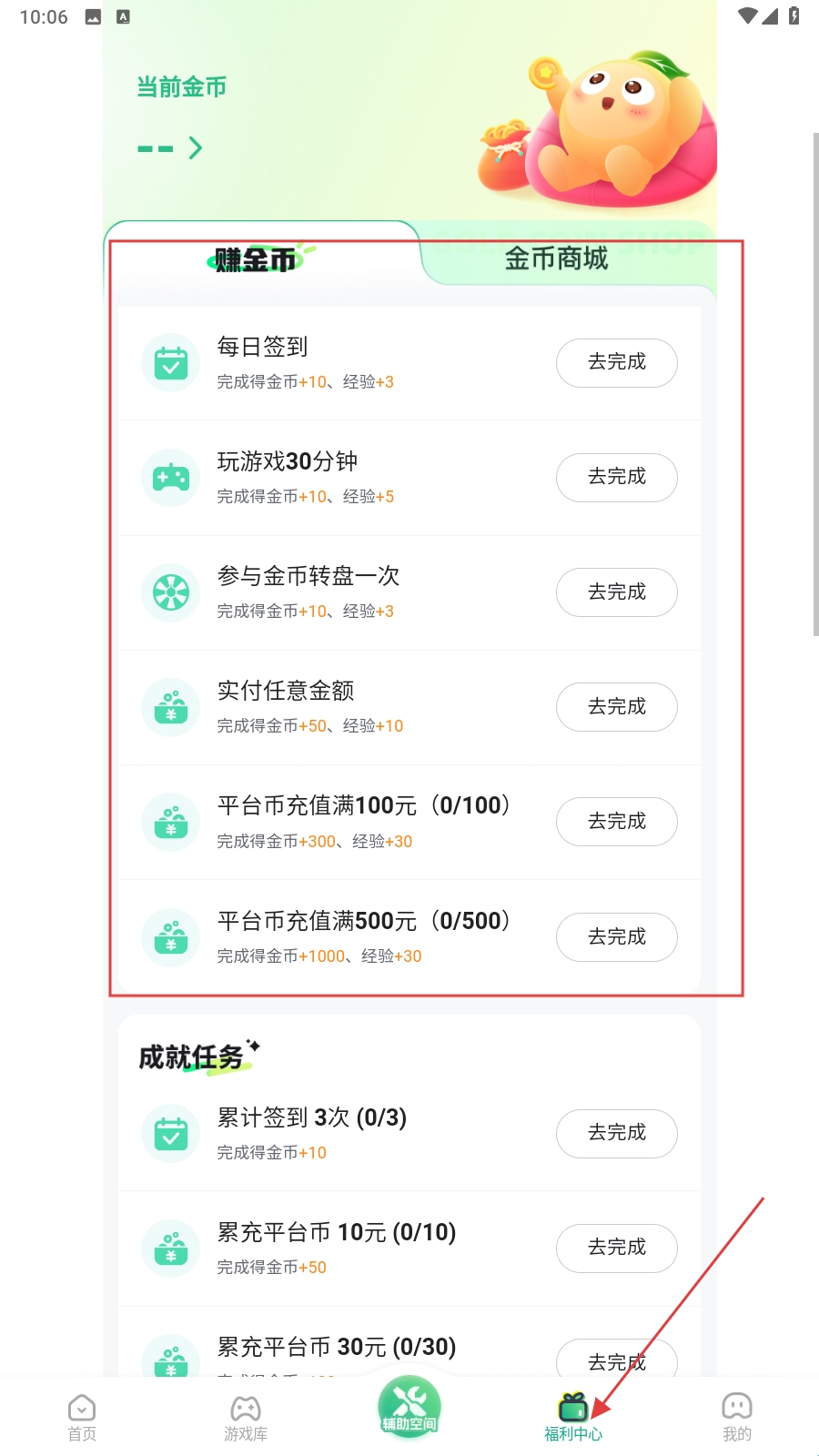The image size is (819, 1456).
Task: Switch to the 我的 tab
Action: tap(737, 1418)
